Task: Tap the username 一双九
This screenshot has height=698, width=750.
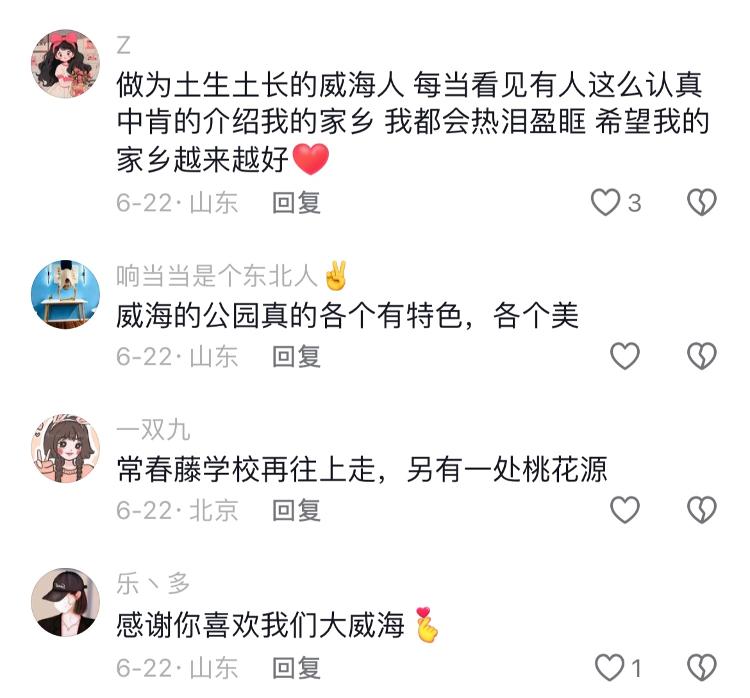Action: pos(153,430)
